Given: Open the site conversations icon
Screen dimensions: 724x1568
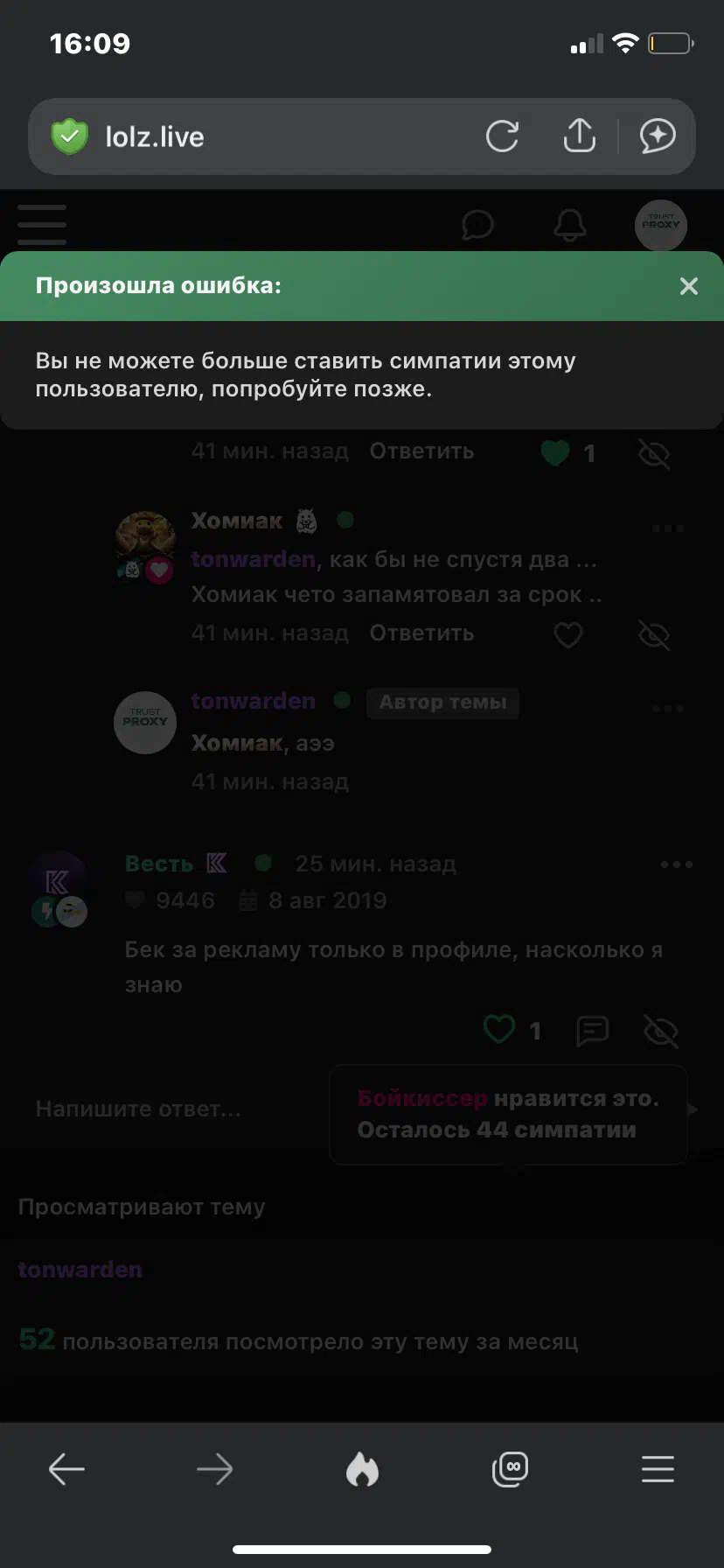Looking at the screenshot, I should (477, 225).
